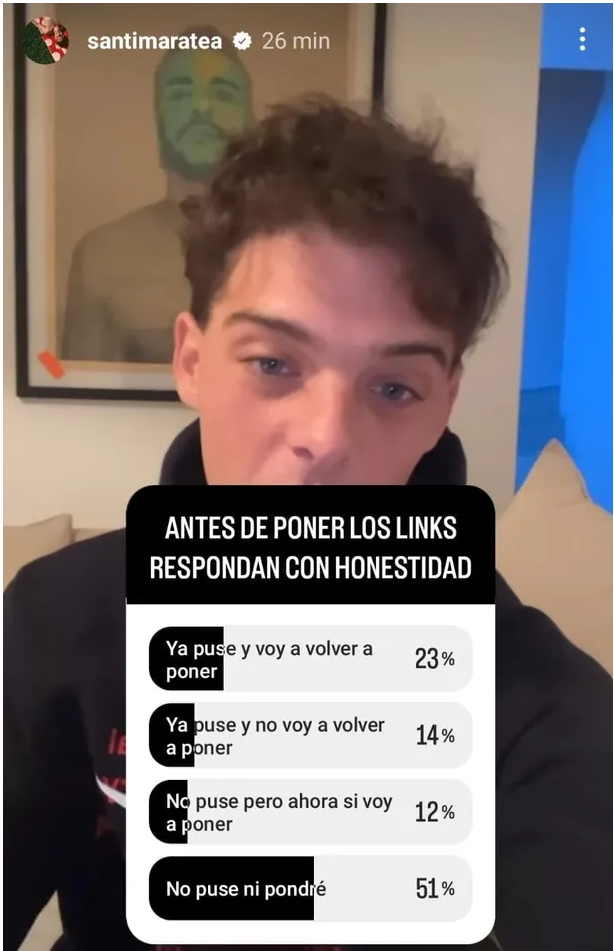This screenshot has width=614, height=951.
Task: Vote 'No puse pero ahora si voy a poner'
Action: click(x=310, y=812)
